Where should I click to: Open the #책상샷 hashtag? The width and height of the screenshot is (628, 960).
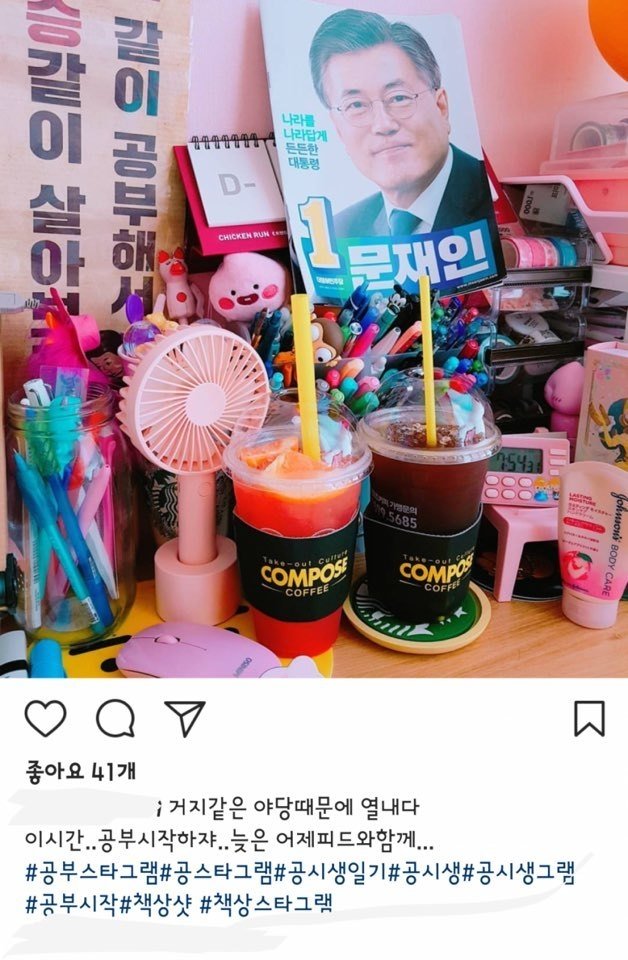[x=156, y=905]
